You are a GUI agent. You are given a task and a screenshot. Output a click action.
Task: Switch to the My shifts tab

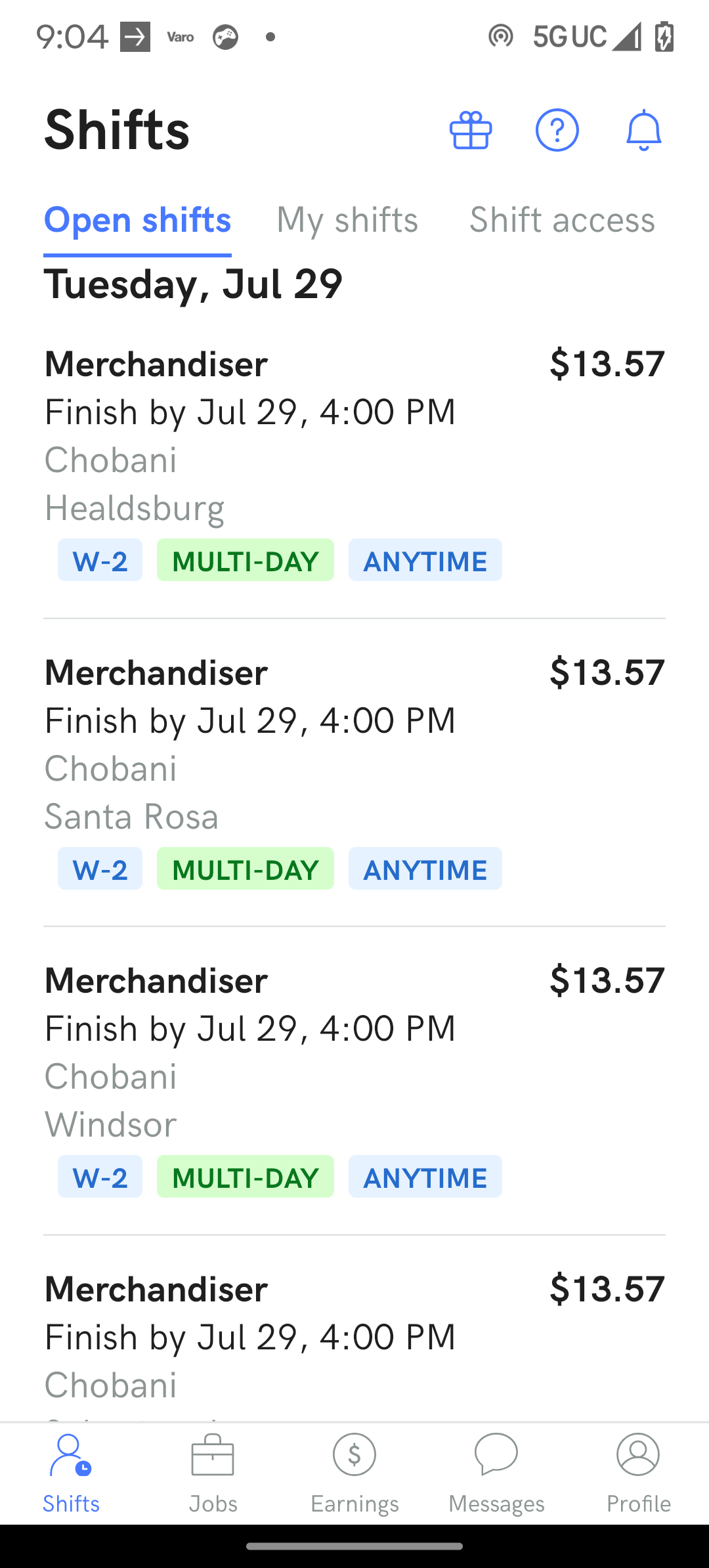347,220
